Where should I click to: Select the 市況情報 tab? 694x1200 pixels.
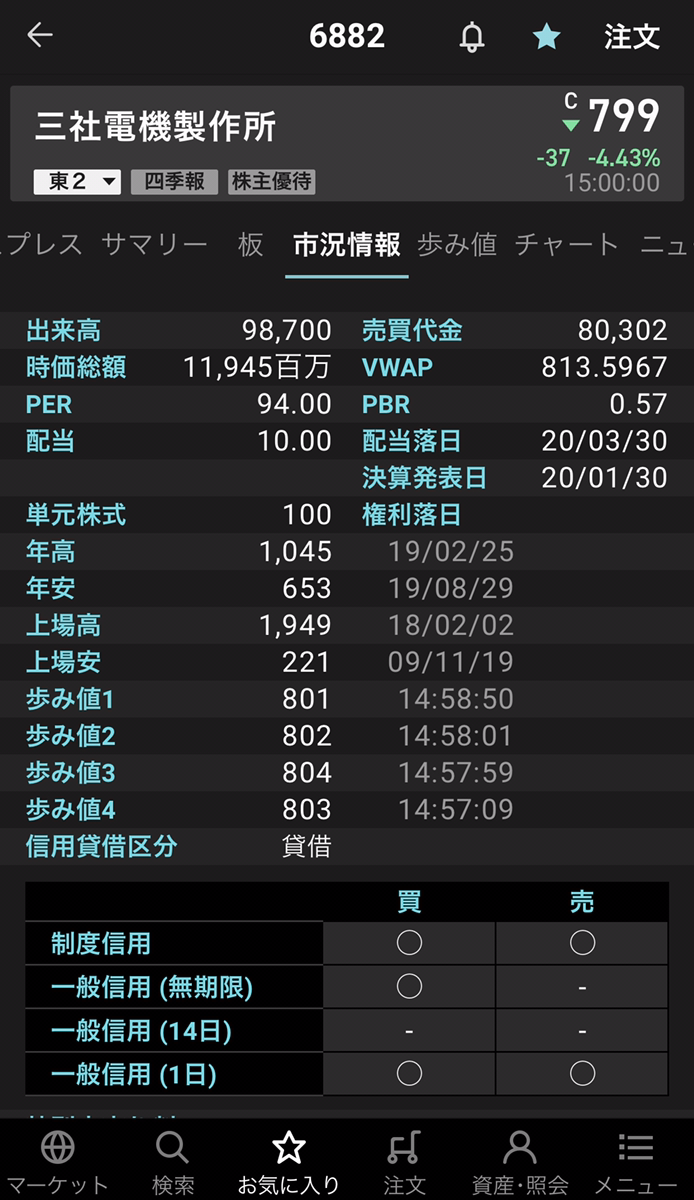(x=347, y=245)
